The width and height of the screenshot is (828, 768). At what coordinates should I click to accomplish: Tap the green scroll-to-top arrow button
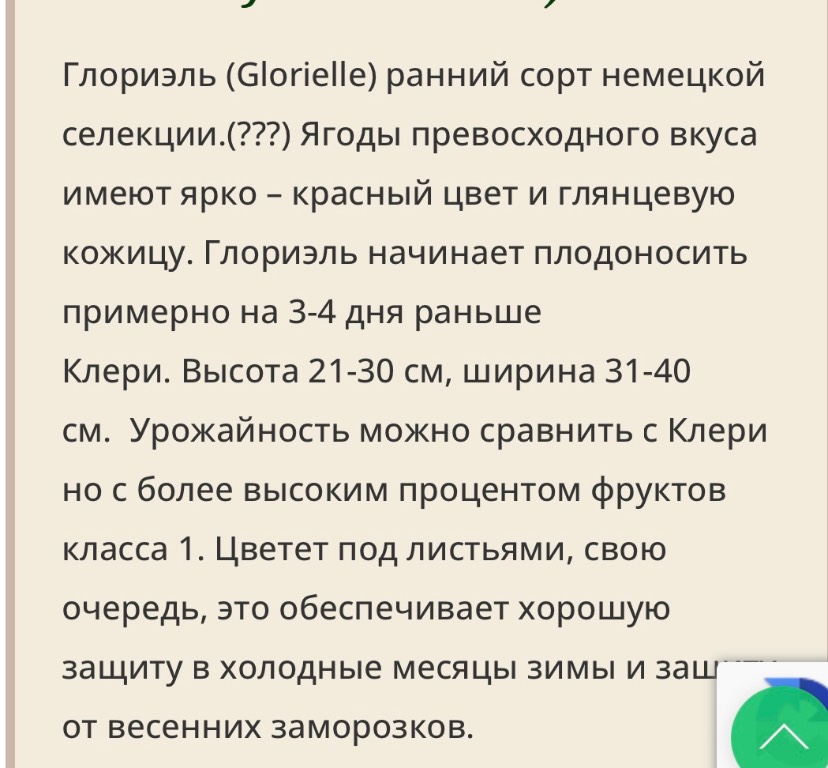pyautogui.click(x=785, y=735)
